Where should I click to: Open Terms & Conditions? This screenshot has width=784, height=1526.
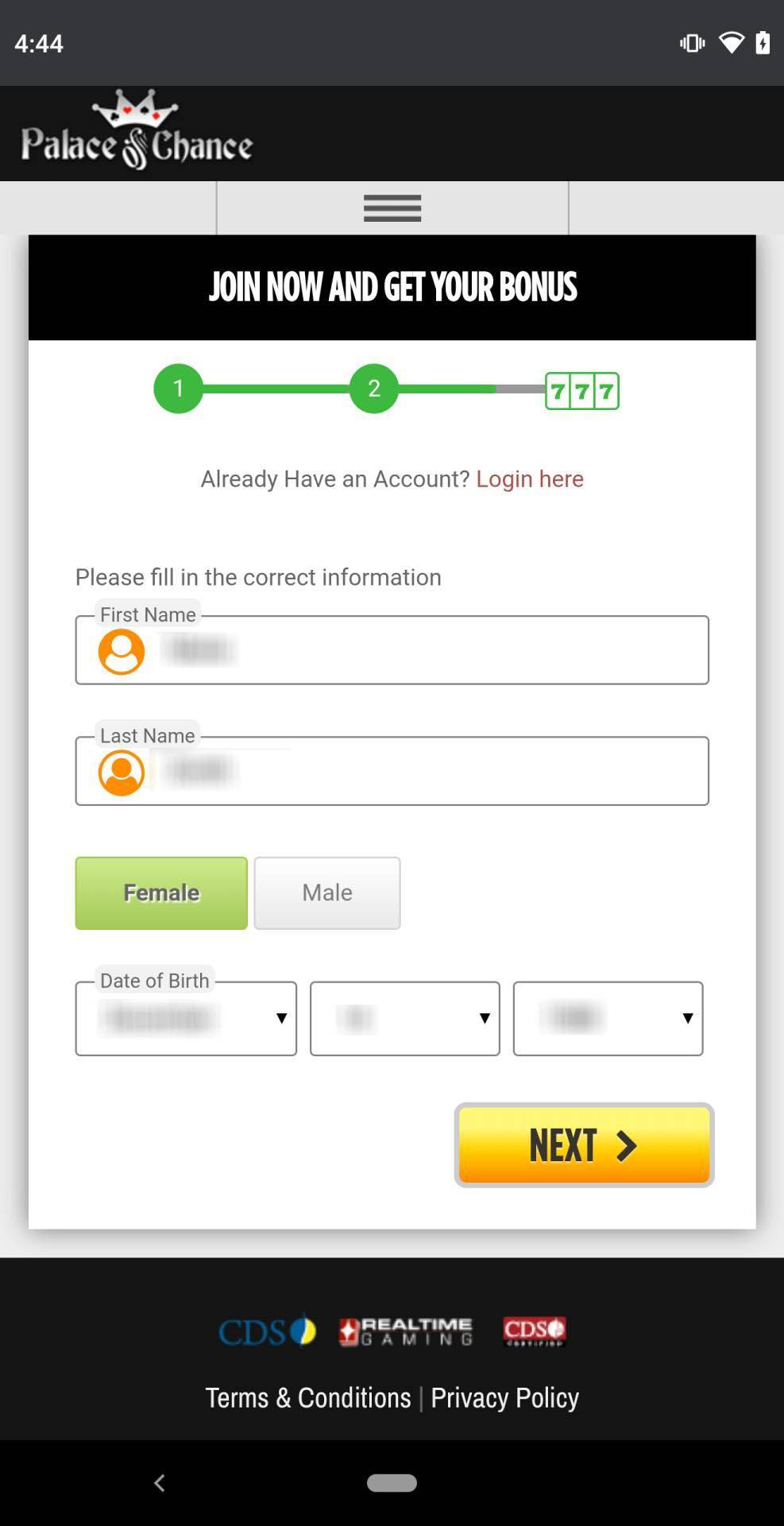[x=308, y=1397]
